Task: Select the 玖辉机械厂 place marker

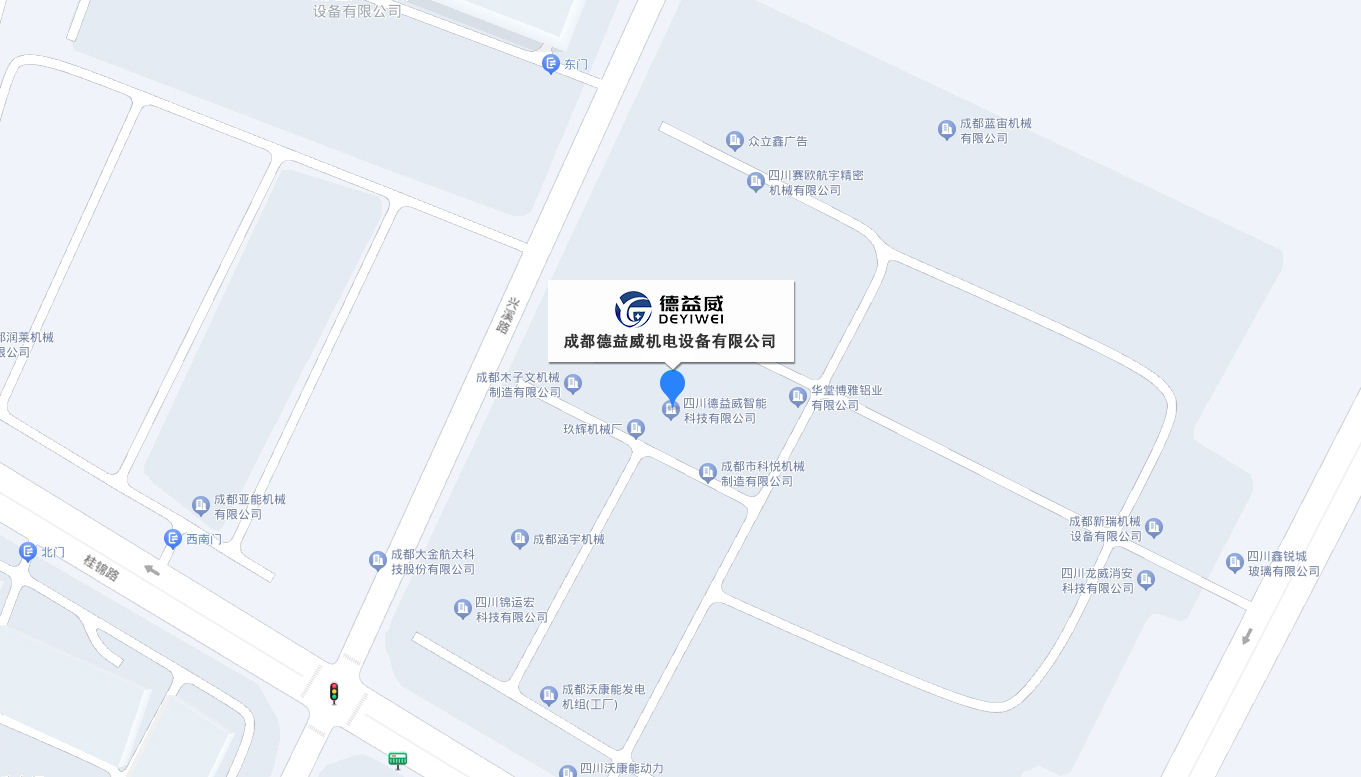Action: (636, 429)
